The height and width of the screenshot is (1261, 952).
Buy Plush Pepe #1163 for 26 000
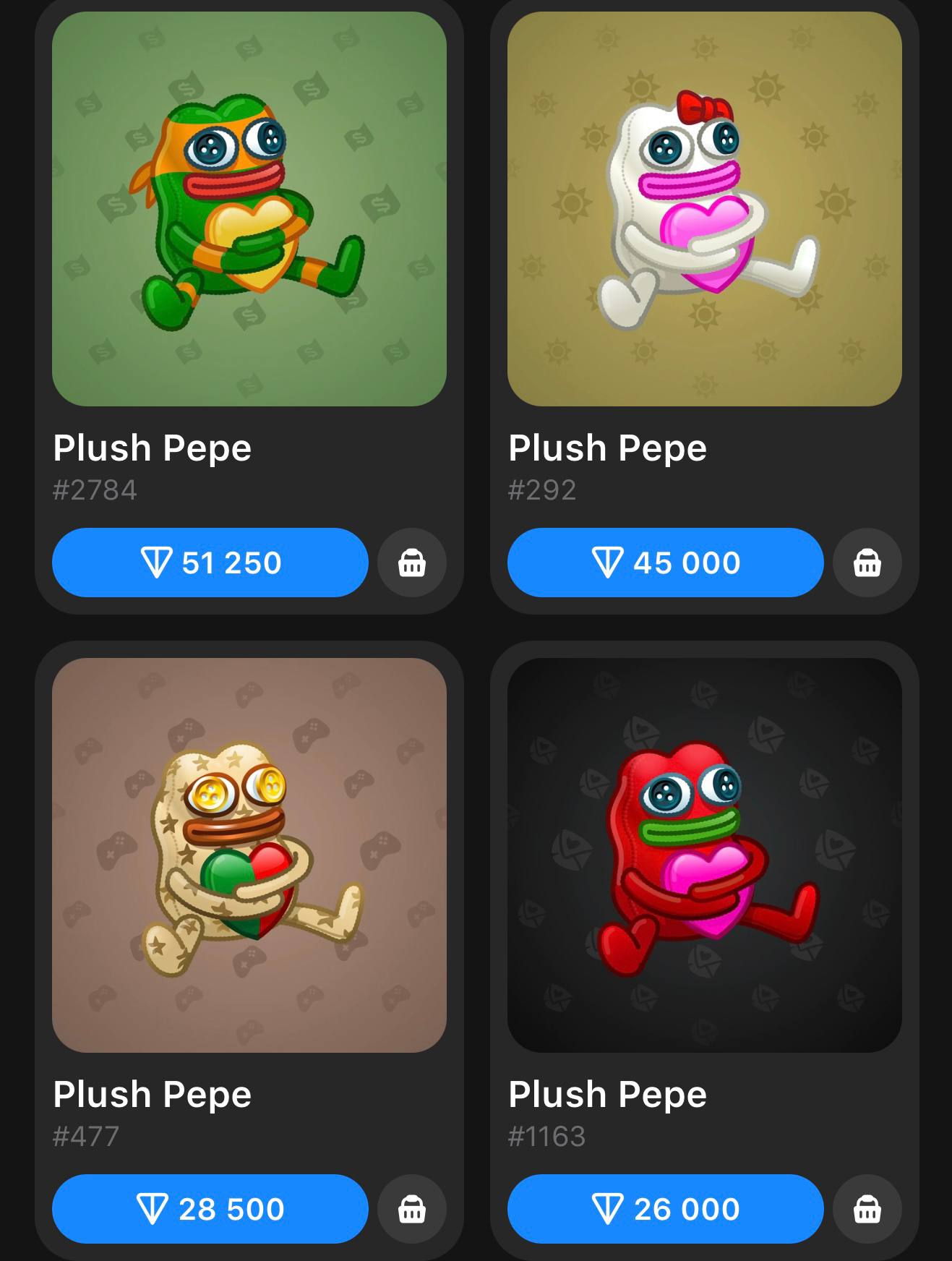click(x=665, y=1209)
